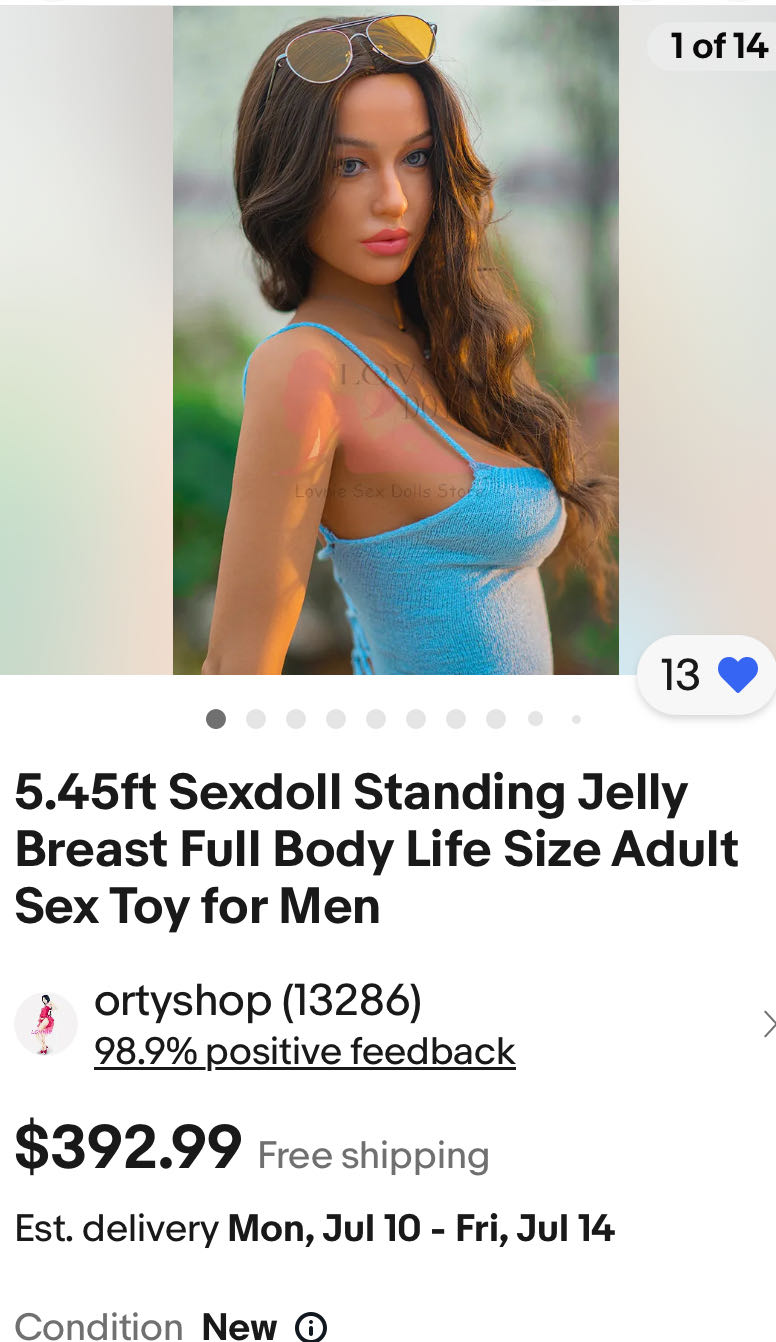
Task: Open the ortyshop seller profile chevron
Action: [767, 1024]
